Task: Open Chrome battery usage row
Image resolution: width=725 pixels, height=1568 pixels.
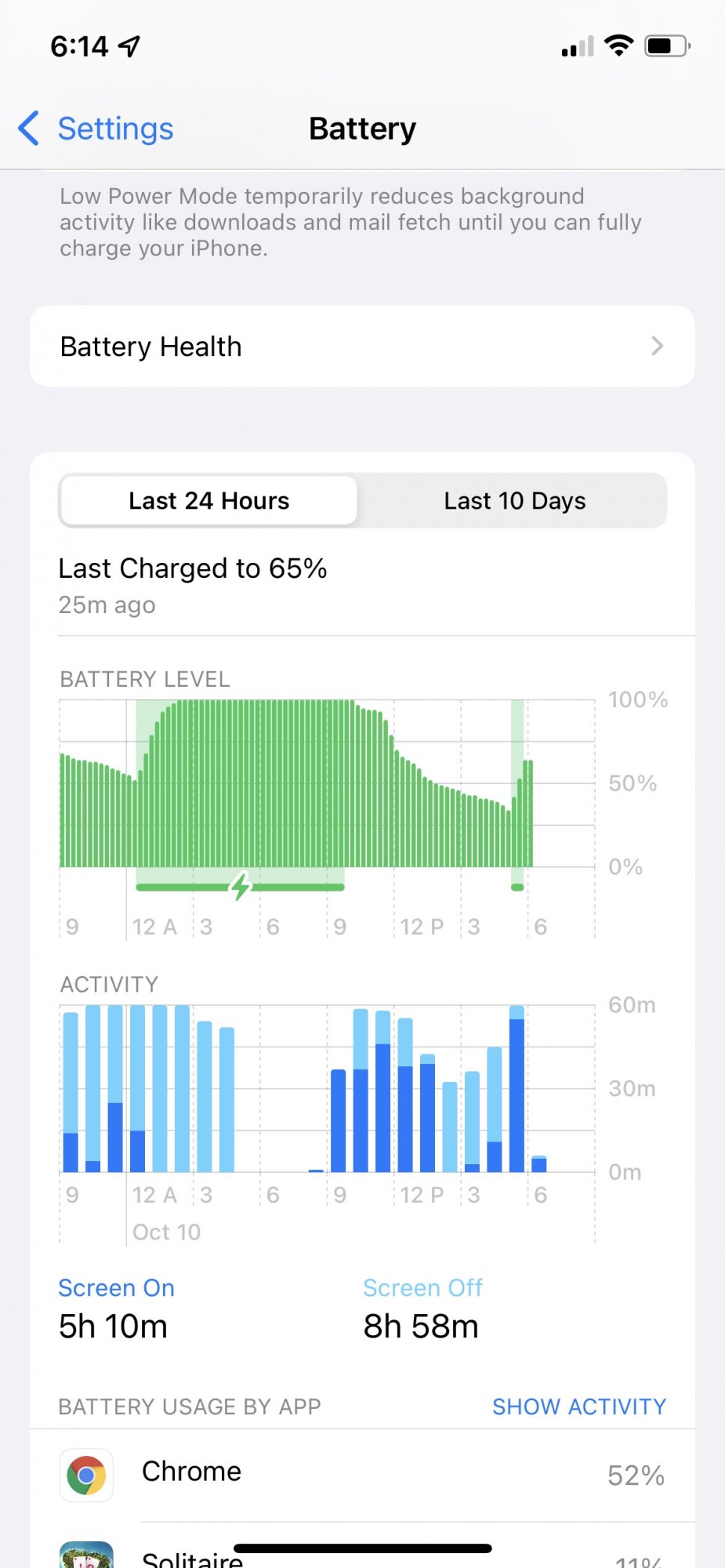Action: tap(362, 1474)
